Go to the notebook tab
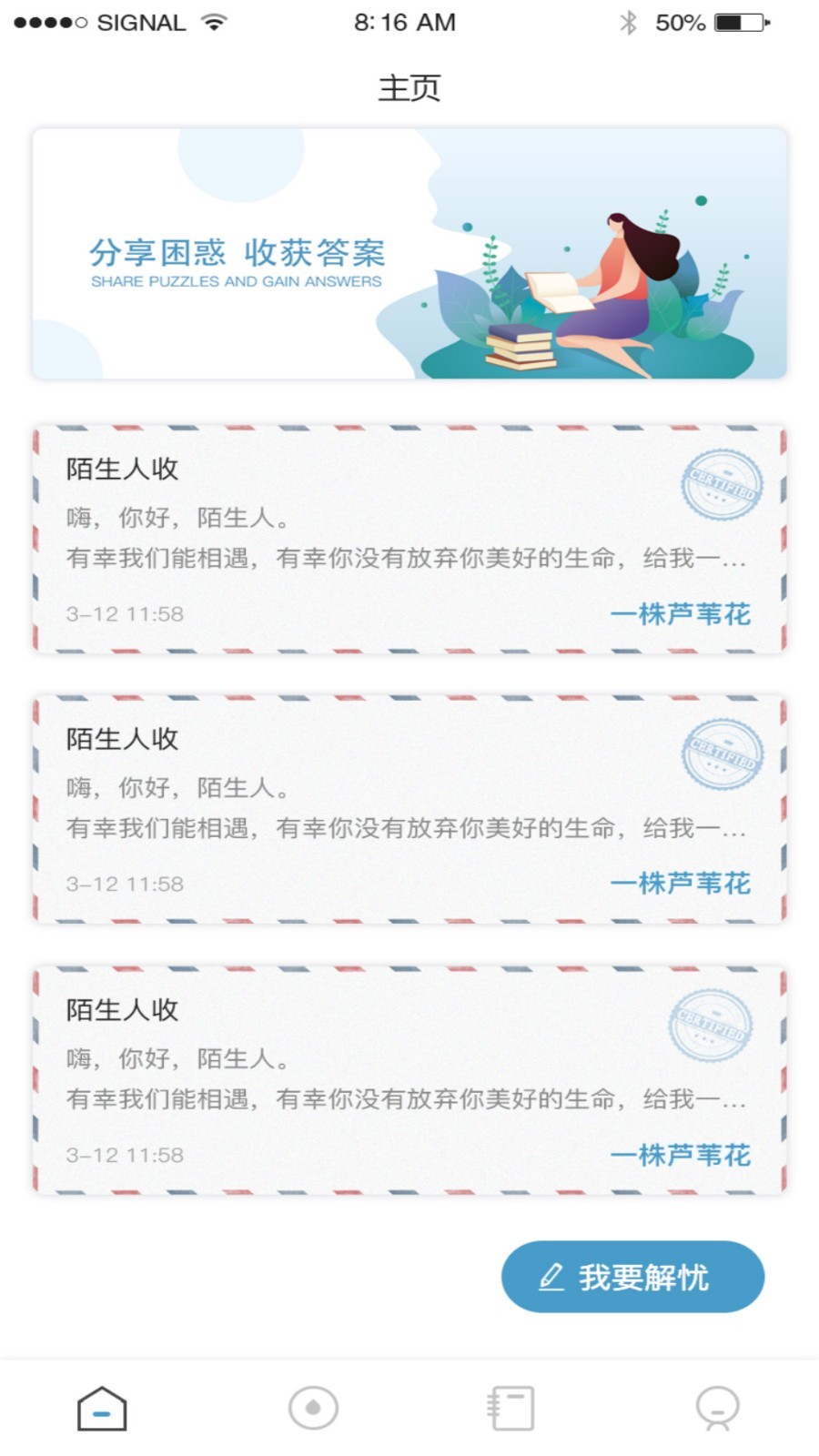 coord(511,1409)
